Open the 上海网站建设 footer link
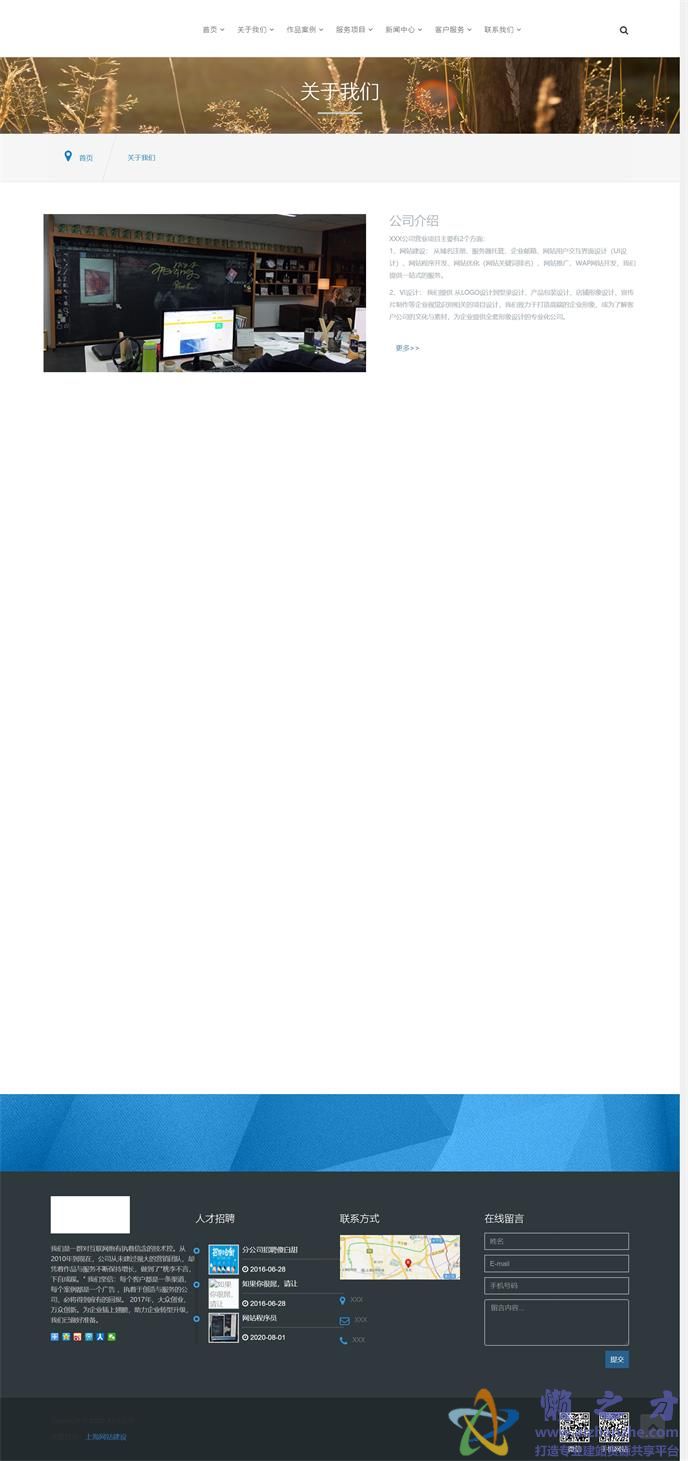 (106, 1437)
